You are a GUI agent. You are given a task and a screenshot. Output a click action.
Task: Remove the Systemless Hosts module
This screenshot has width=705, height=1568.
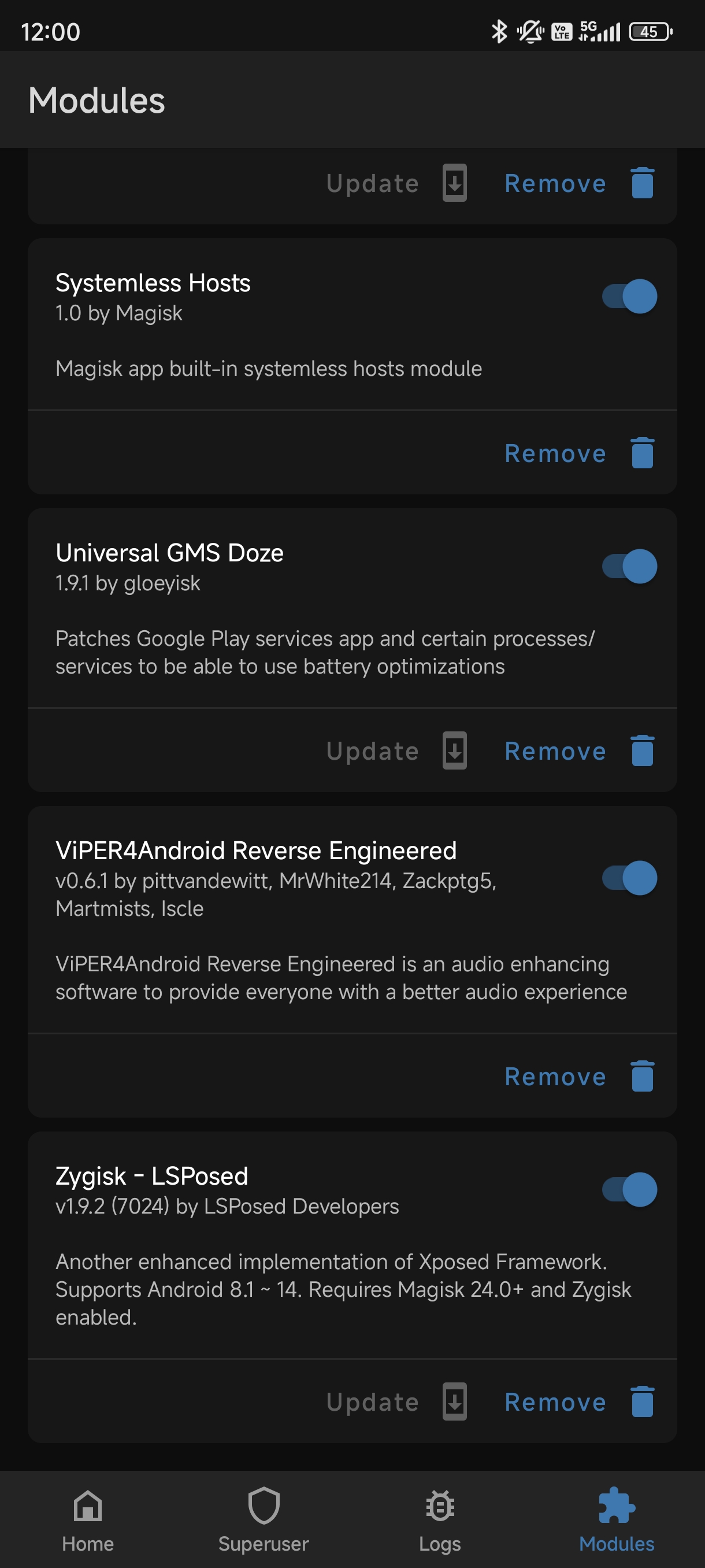point(579,453)
